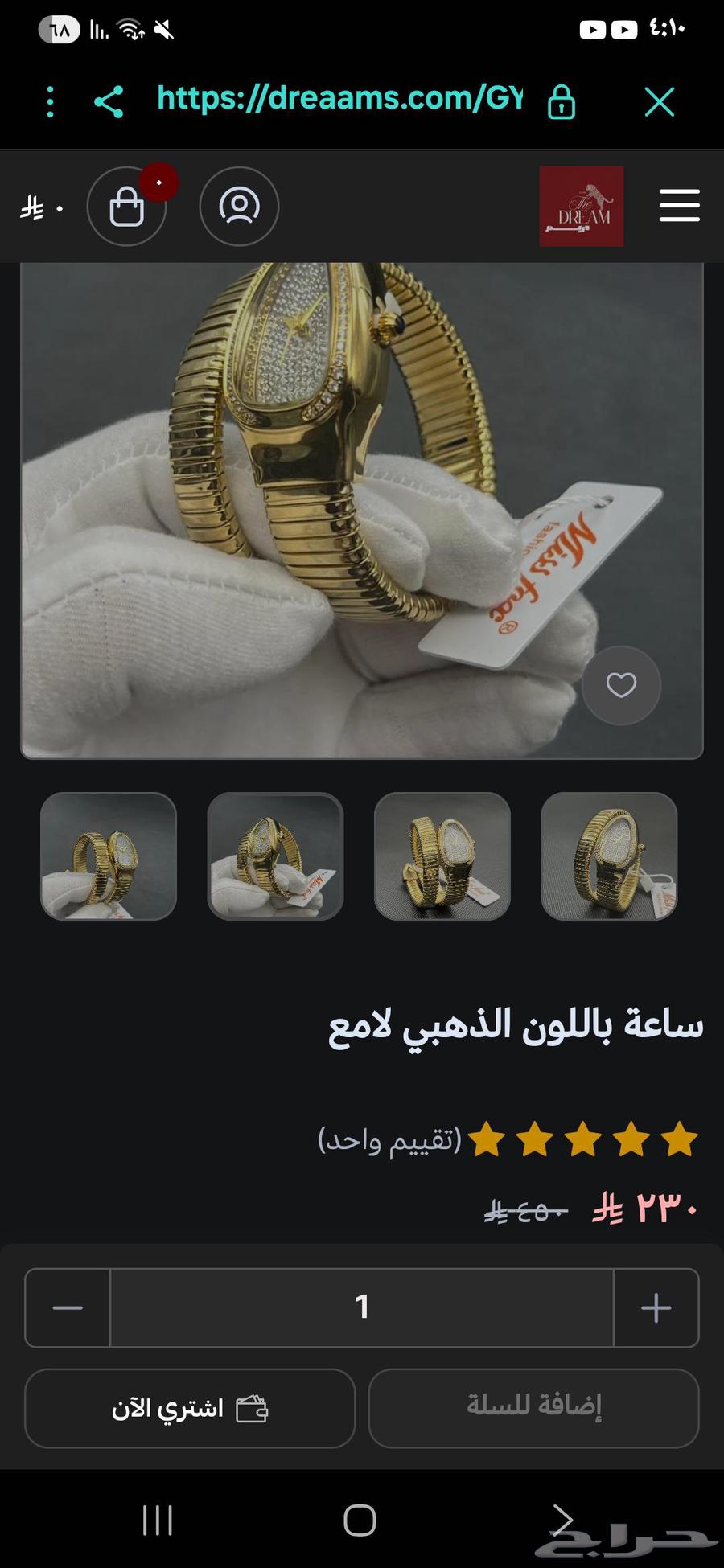Open the browser options with the three-dot menu
The image size is (724, 1568).
click(50, 101)
